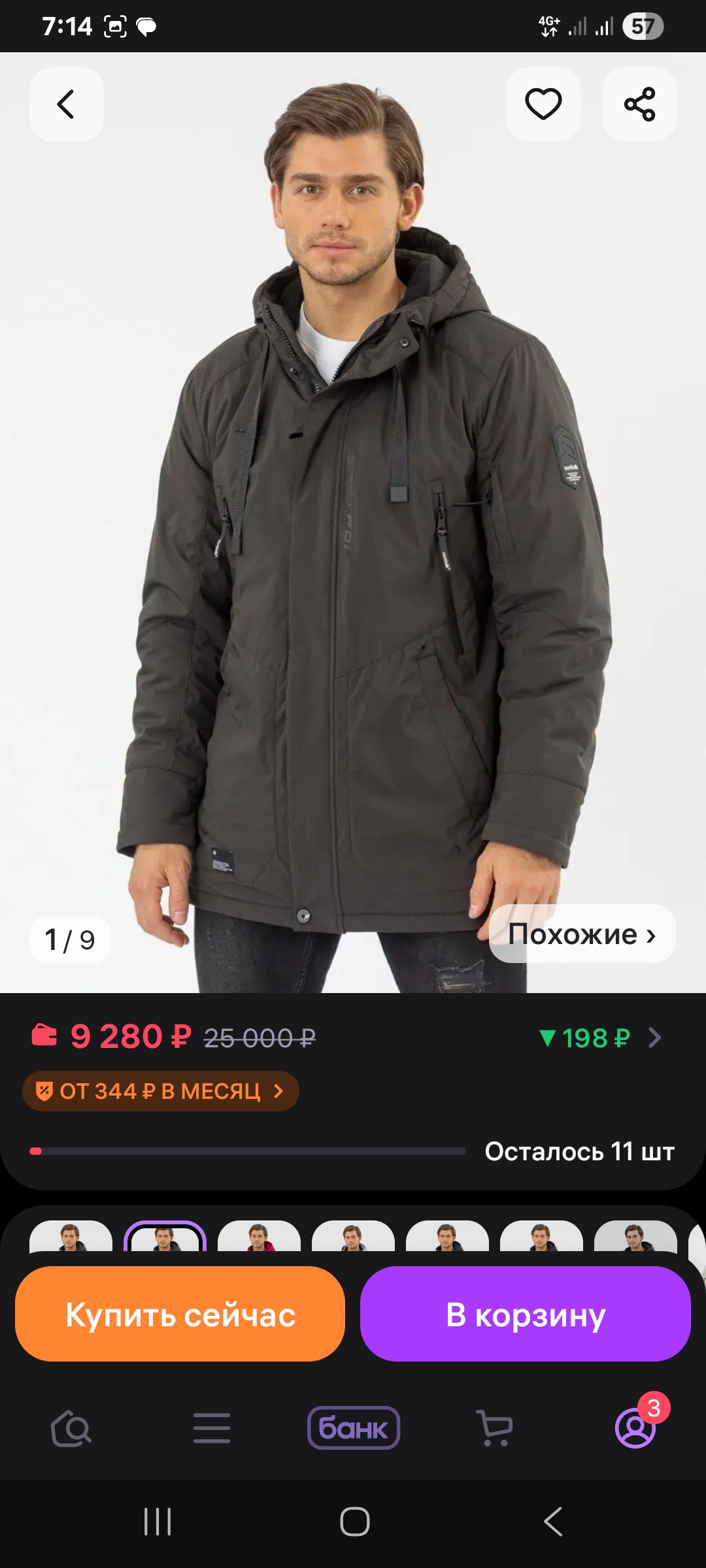Add jacket to favorites with heart icon

coord(543,105)
